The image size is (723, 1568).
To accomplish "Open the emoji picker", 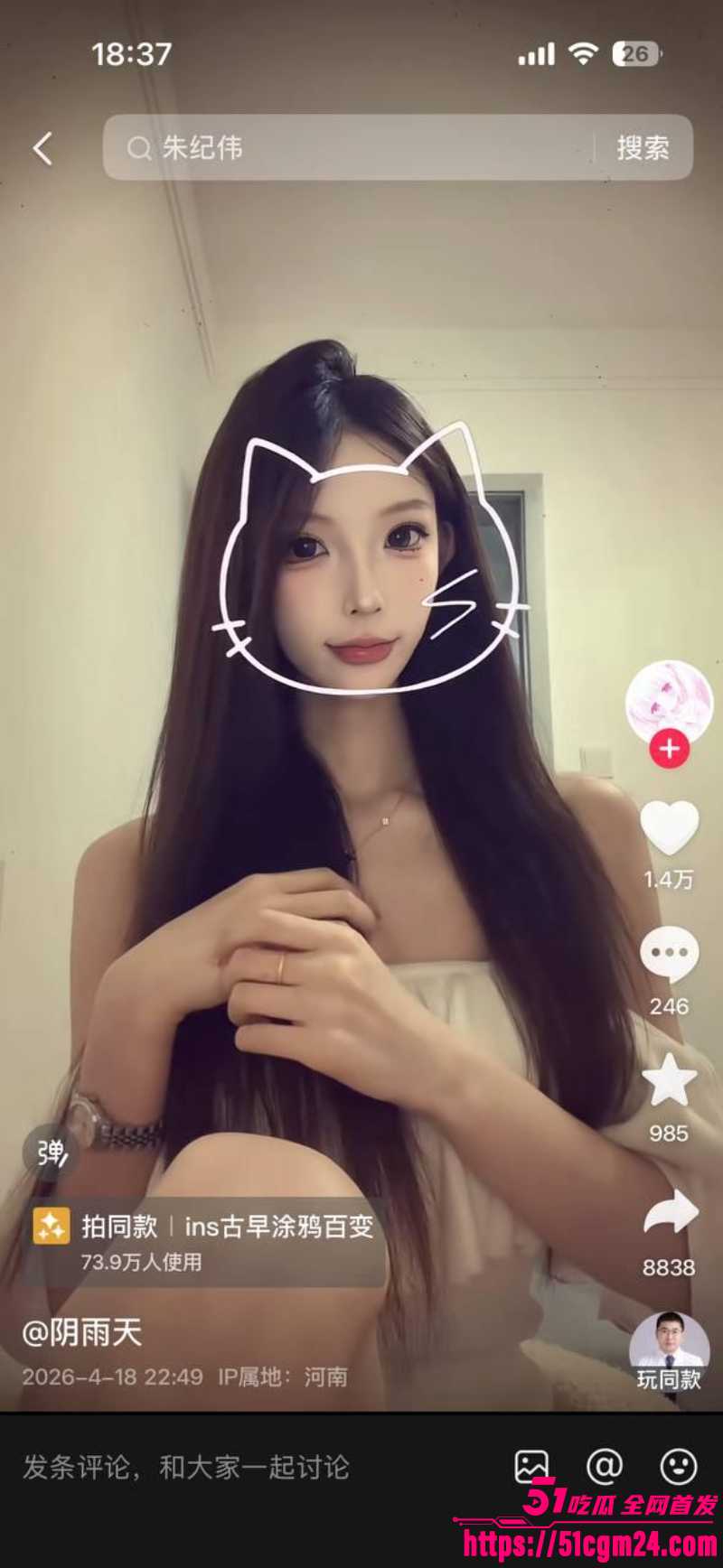I will (x=678, y=1467).
